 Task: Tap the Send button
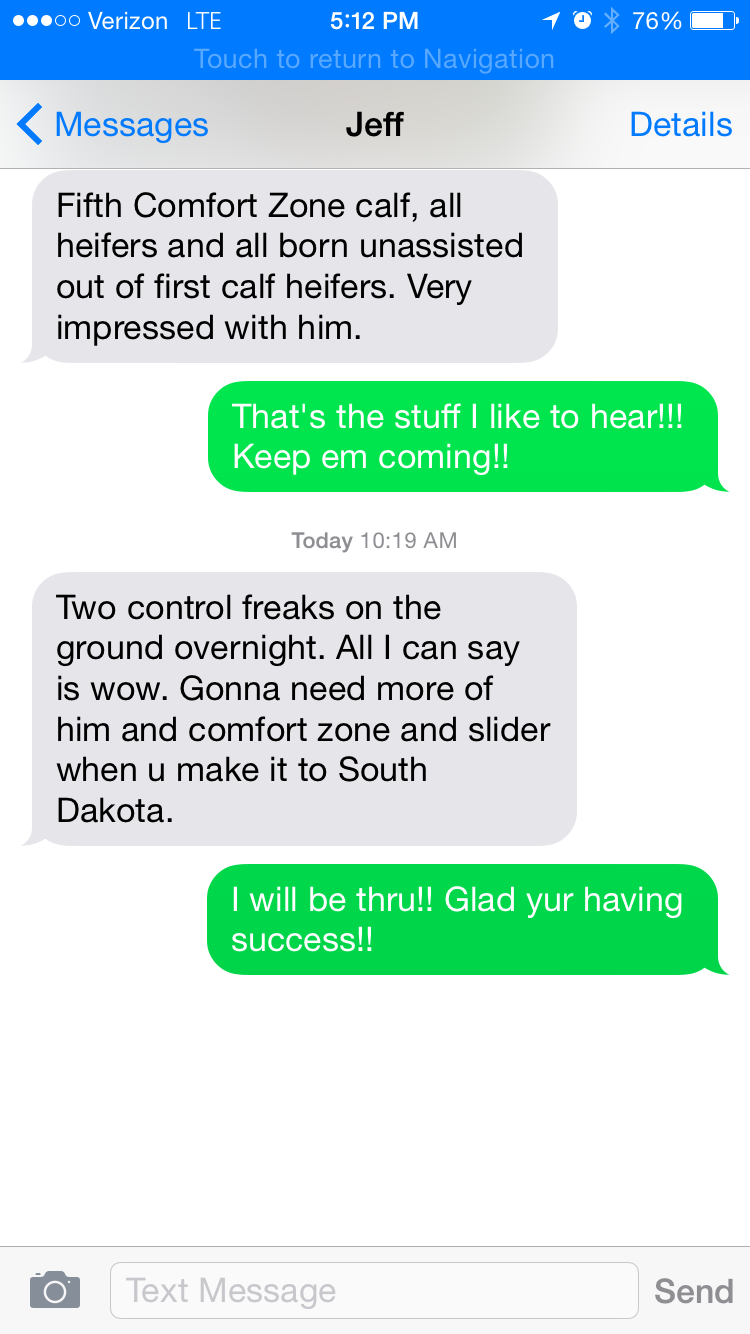pos(693,1291)
